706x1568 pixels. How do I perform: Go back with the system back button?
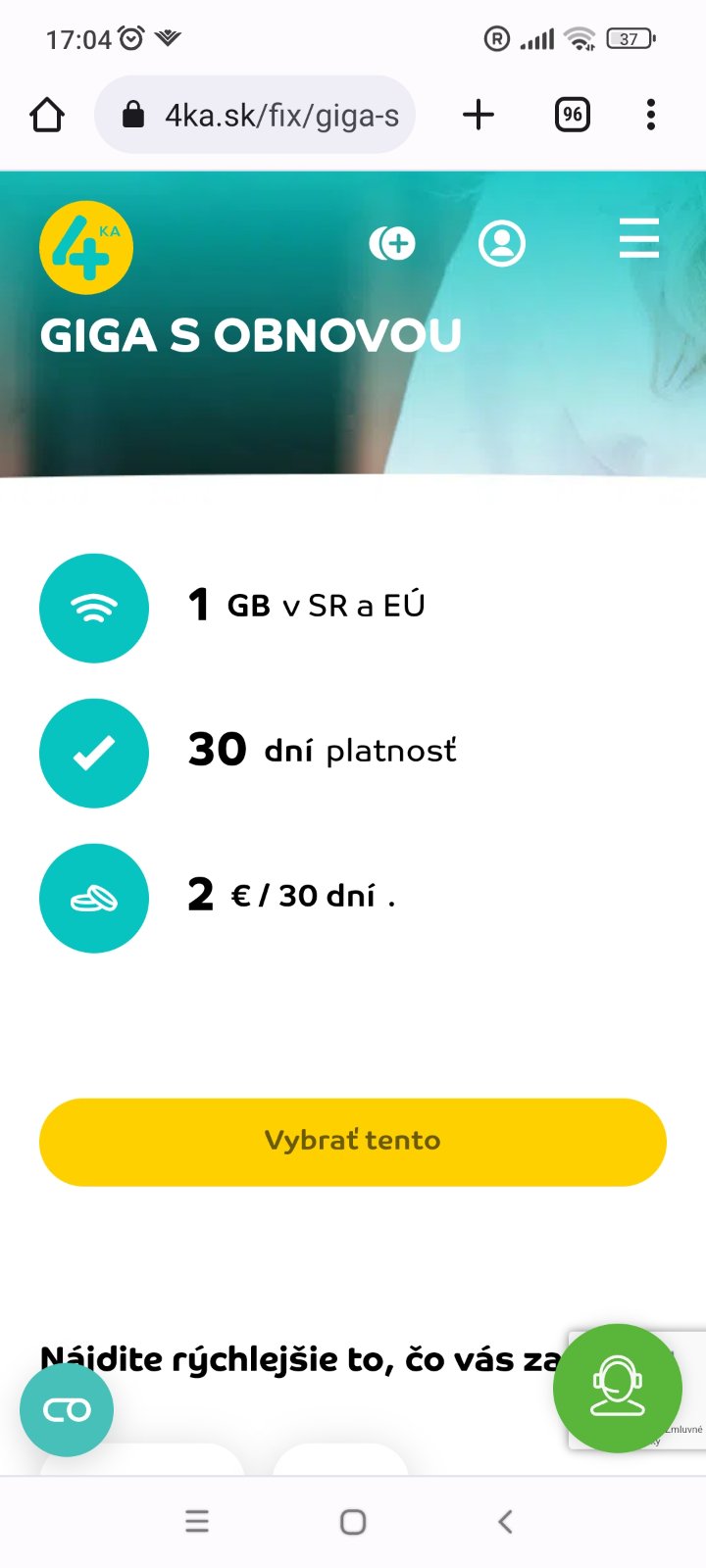(x=505, y=1521)
